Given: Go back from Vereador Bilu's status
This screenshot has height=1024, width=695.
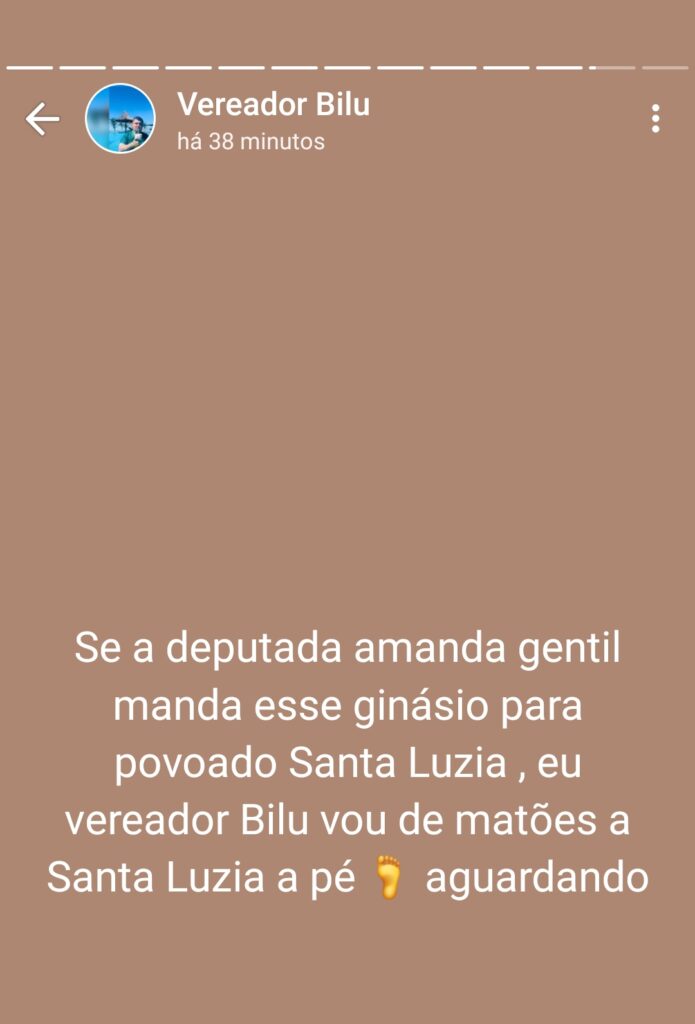Looking at the screenshot, I should pyautogui.click(x=42, y=120).
